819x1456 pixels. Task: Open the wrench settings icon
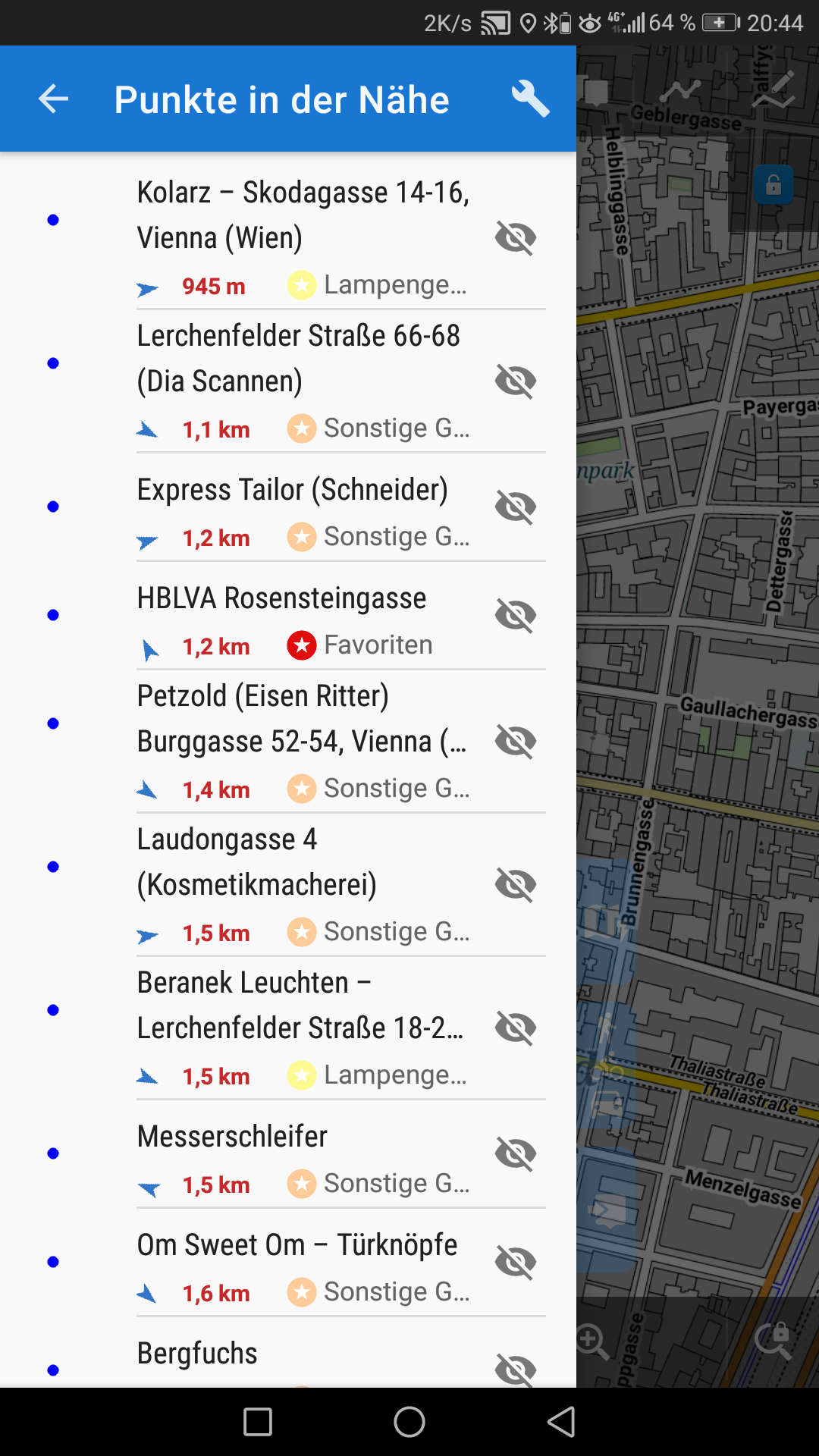529,99
